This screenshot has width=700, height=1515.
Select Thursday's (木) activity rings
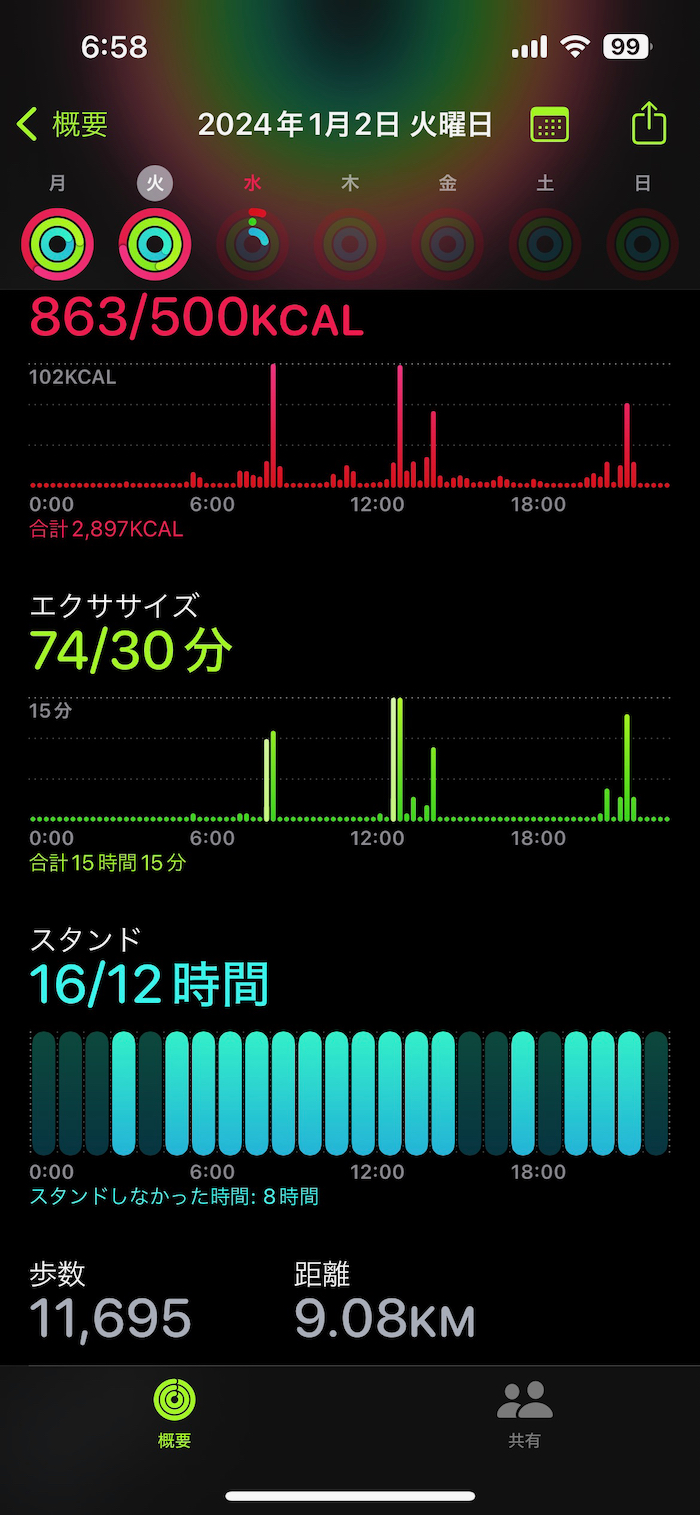pos(350,243)
